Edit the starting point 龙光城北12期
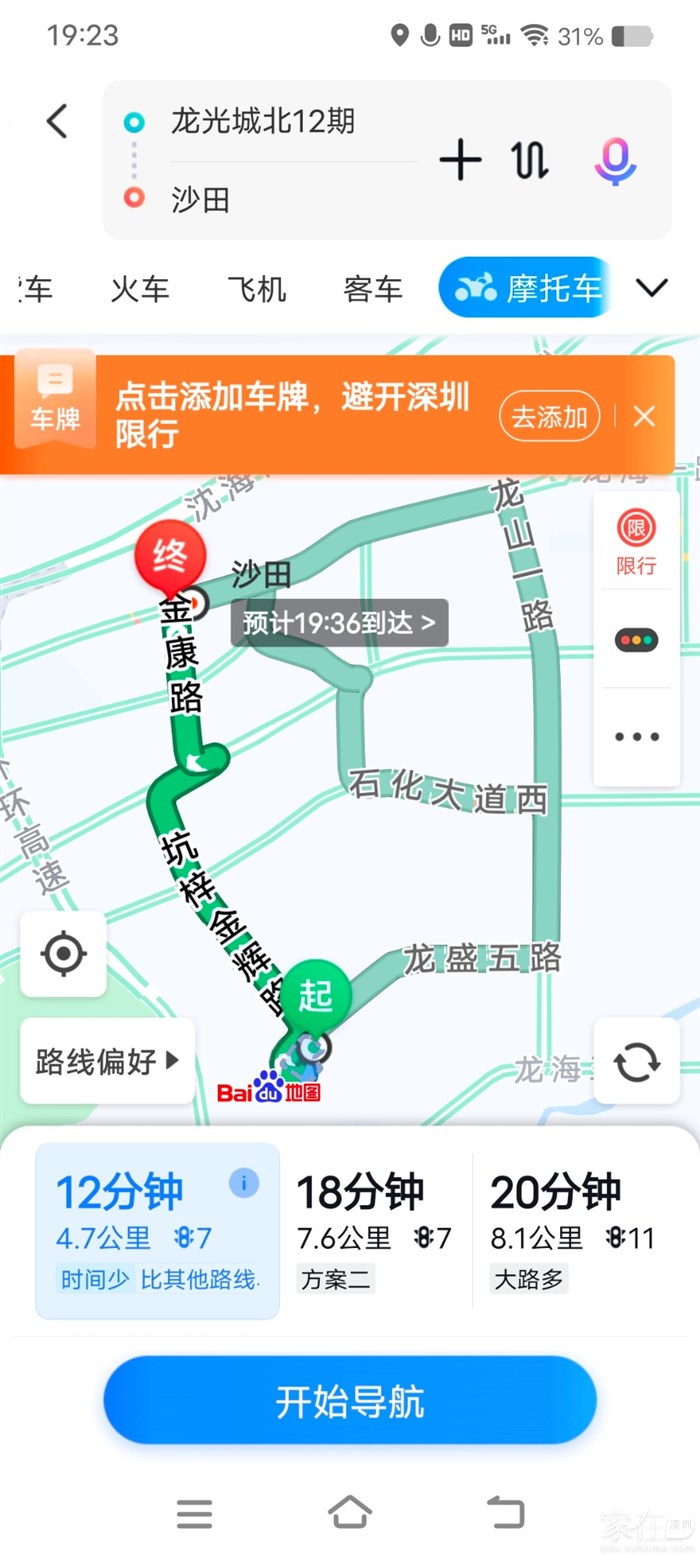 click(x=263, y=122)
